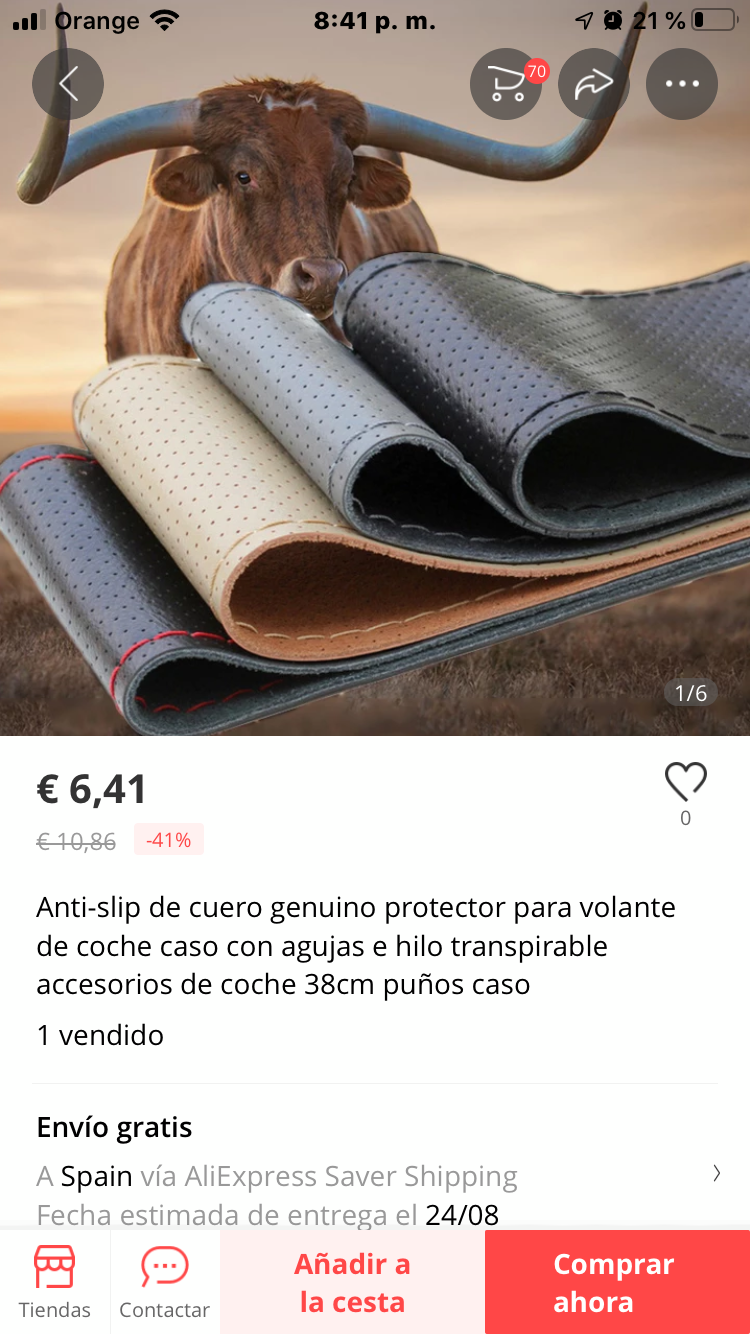Contact the seller via Contactar
Image resolution: width=750 pixels, height=1334 pixels.
165,1282
